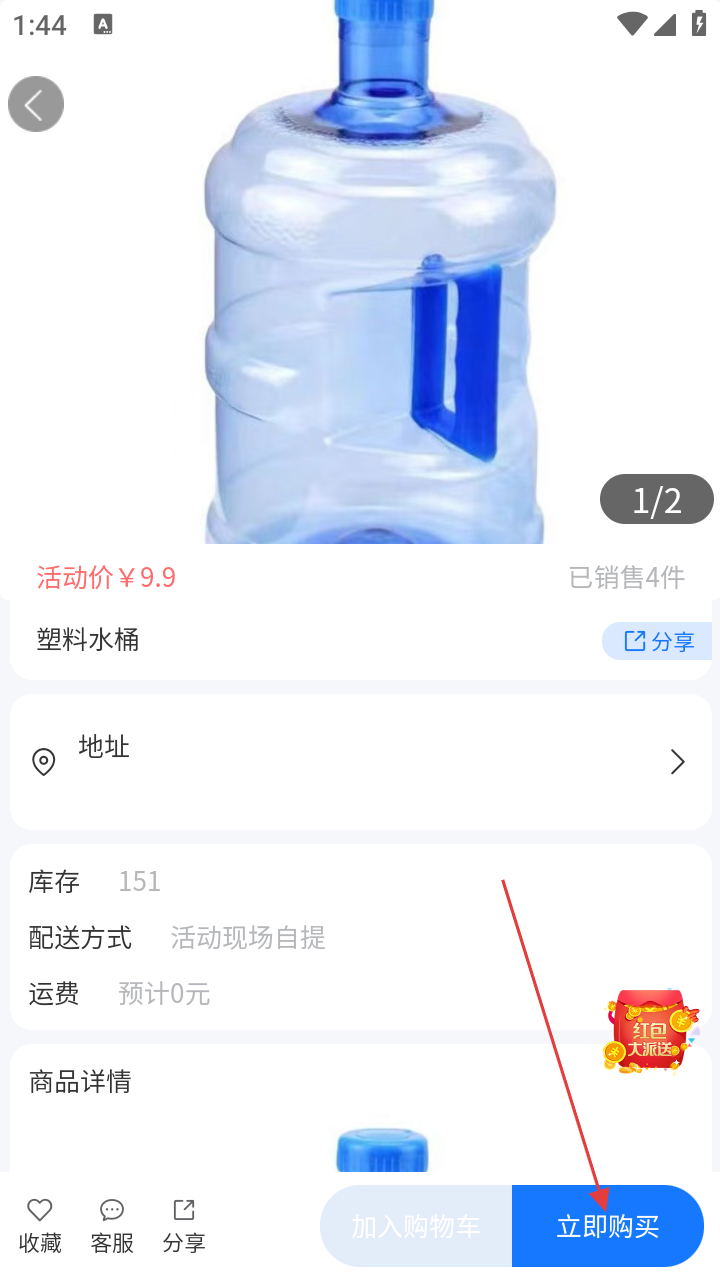The height and width of the screenshot is (1280, 720).
Task: Contact 客服 customer service
Action: coord(112,1226)
